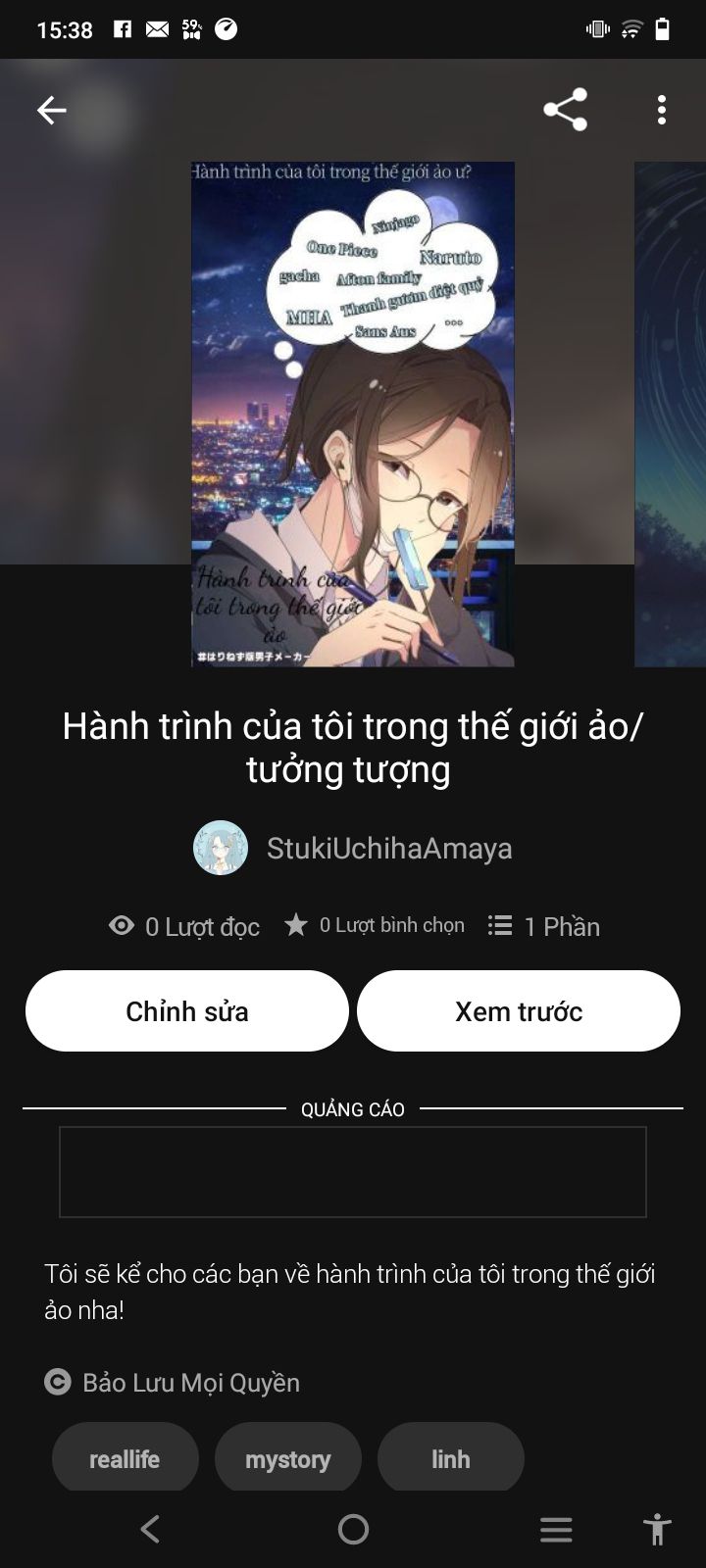The height and width of the screenshot is (1568, 706).
Task: Open the overflow menu
Action: 662,110
